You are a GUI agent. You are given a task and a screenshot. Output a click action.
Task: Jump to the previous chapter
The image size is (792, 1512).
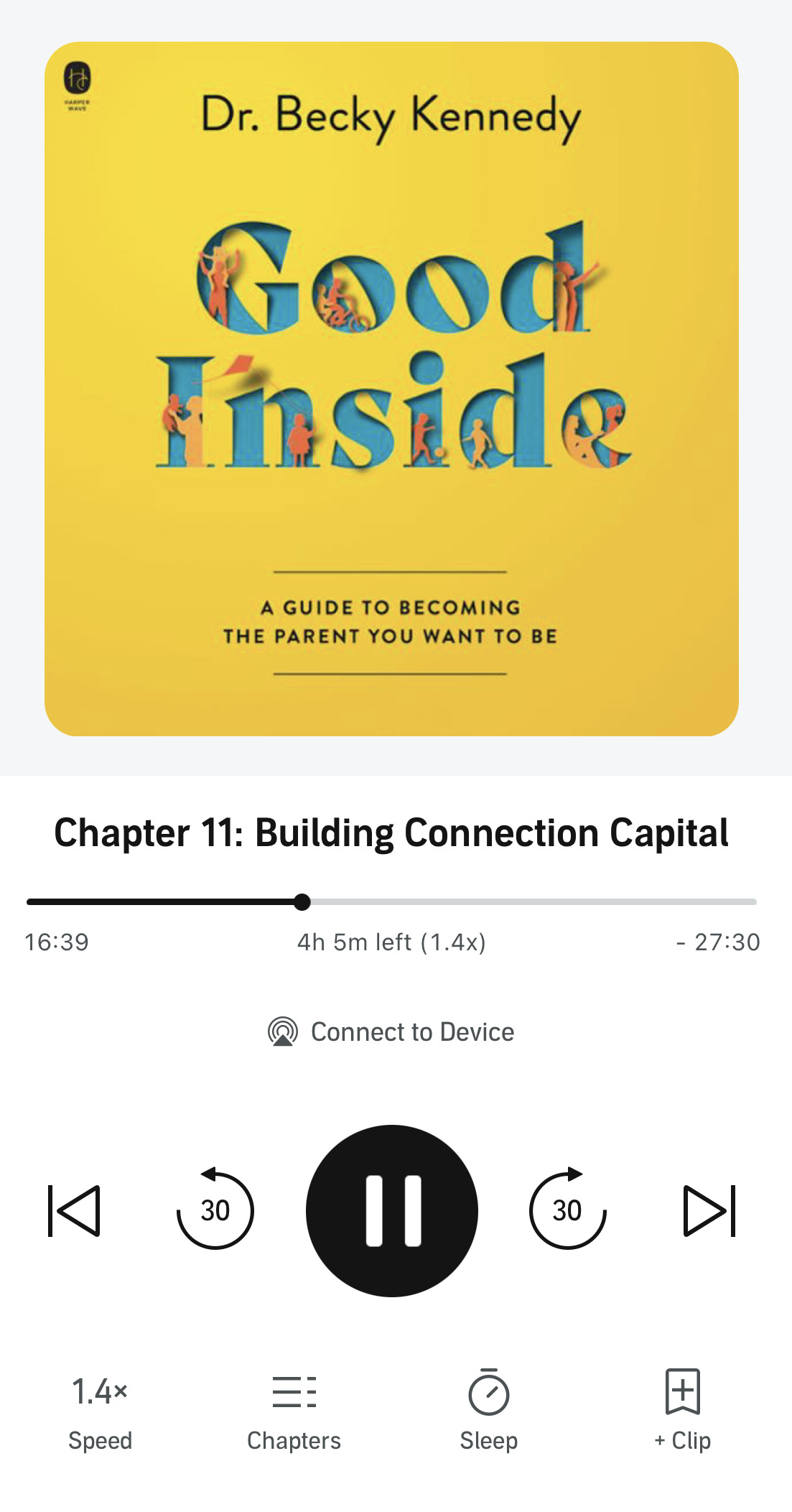click(74, 1211)
